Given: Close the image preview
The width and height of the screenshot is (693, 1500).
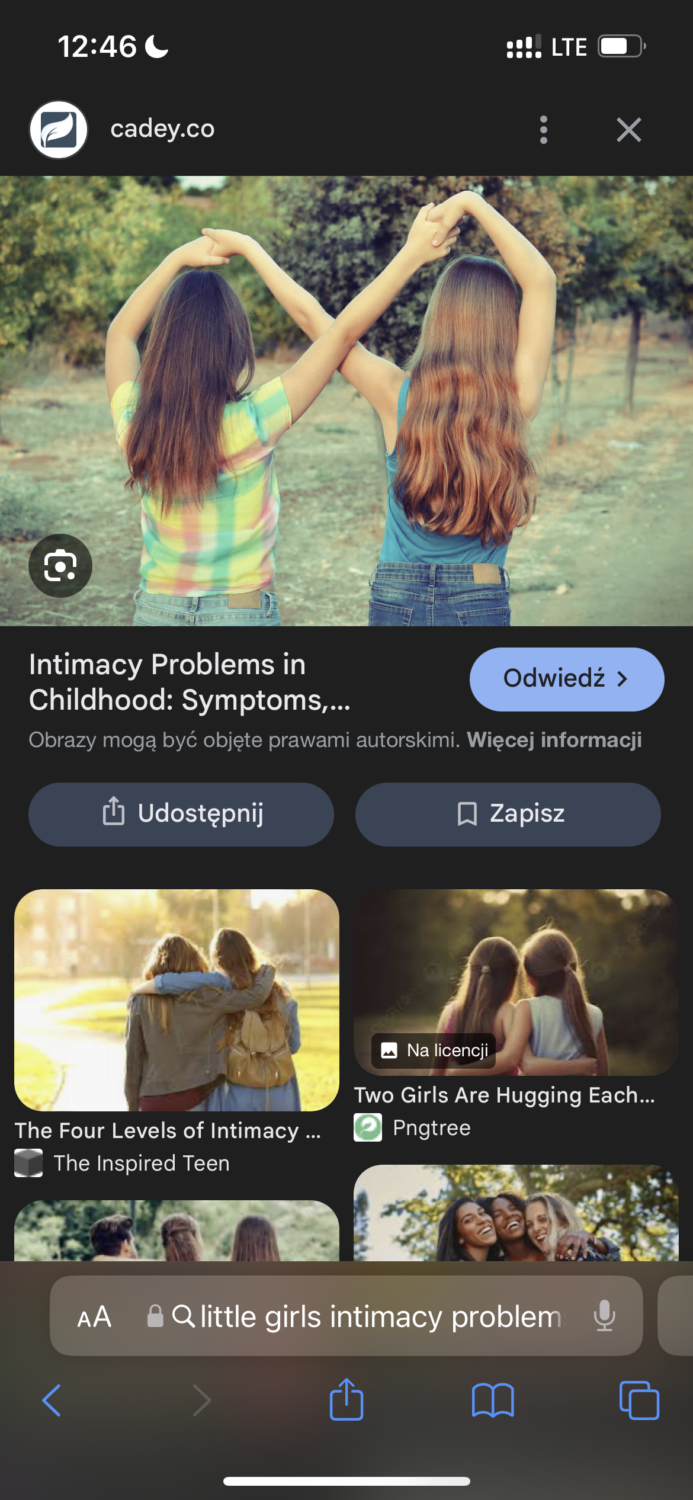Looking at the screenshot, I should (628, 130).
